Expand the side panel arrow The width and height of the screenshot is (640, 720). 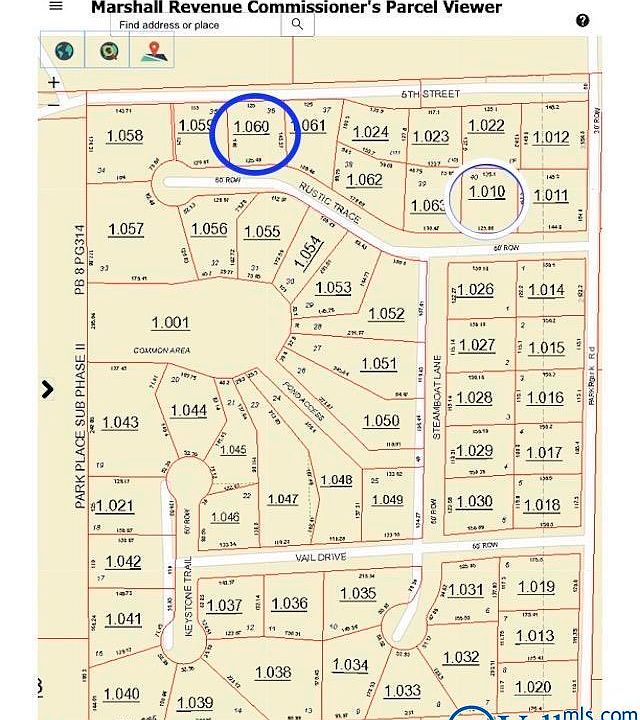(47, 390)
